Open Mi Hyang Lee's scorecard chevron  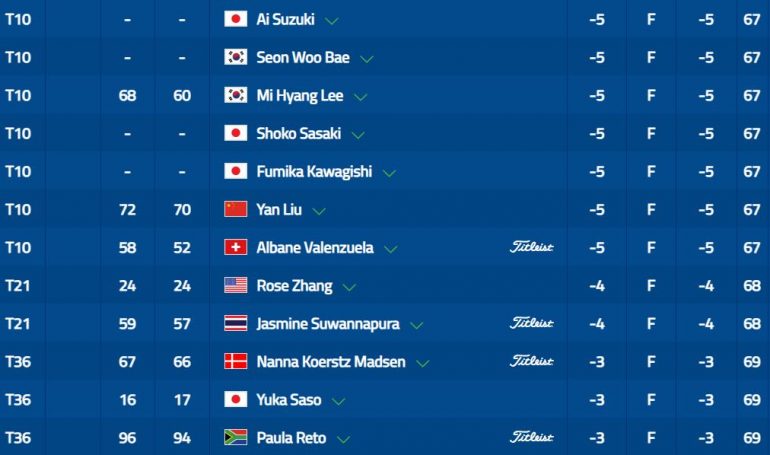[x=361, y=97]
